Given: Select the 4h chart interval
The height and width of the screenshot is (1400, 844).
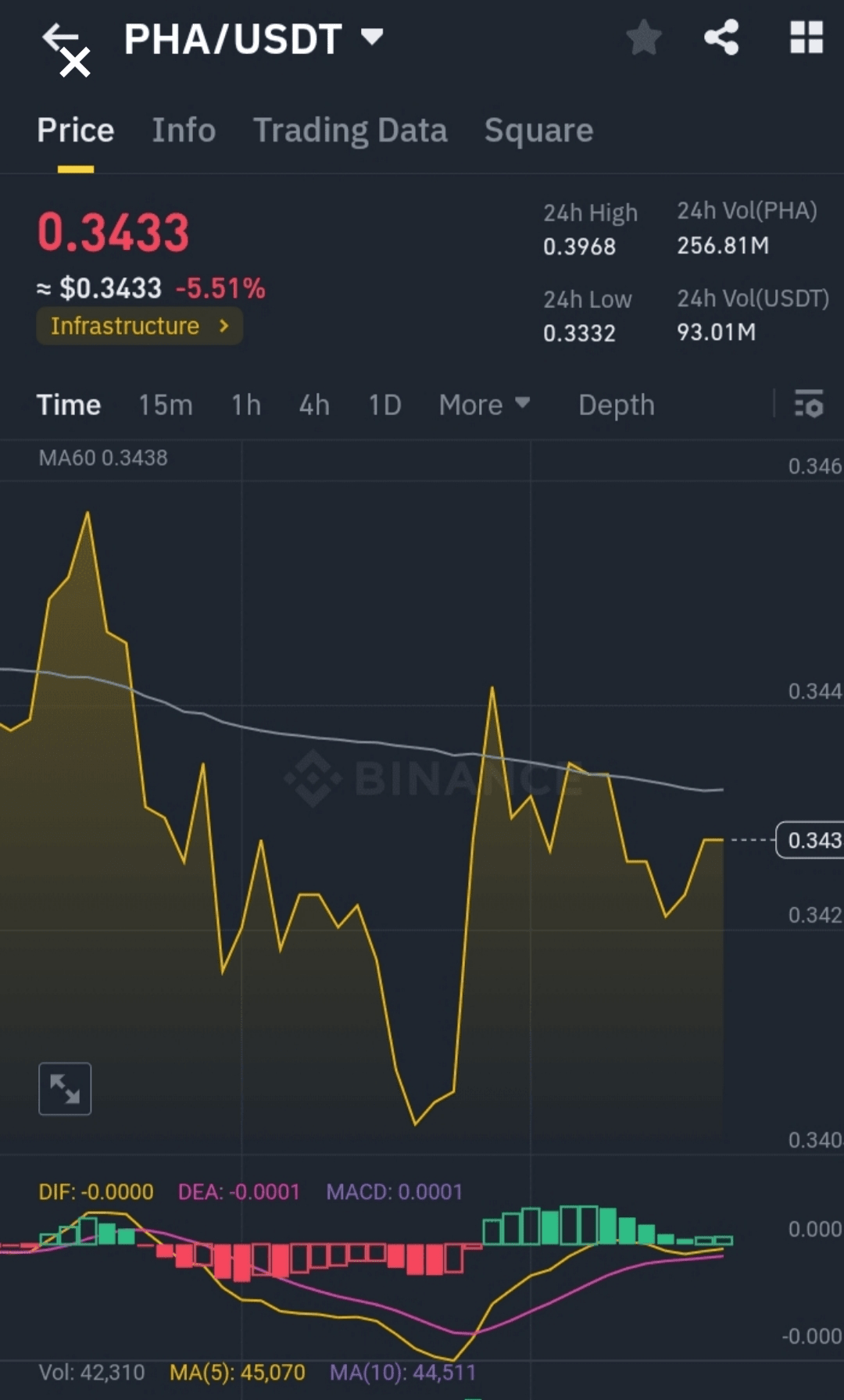Looking at the screenshot, I should (314, 405).
